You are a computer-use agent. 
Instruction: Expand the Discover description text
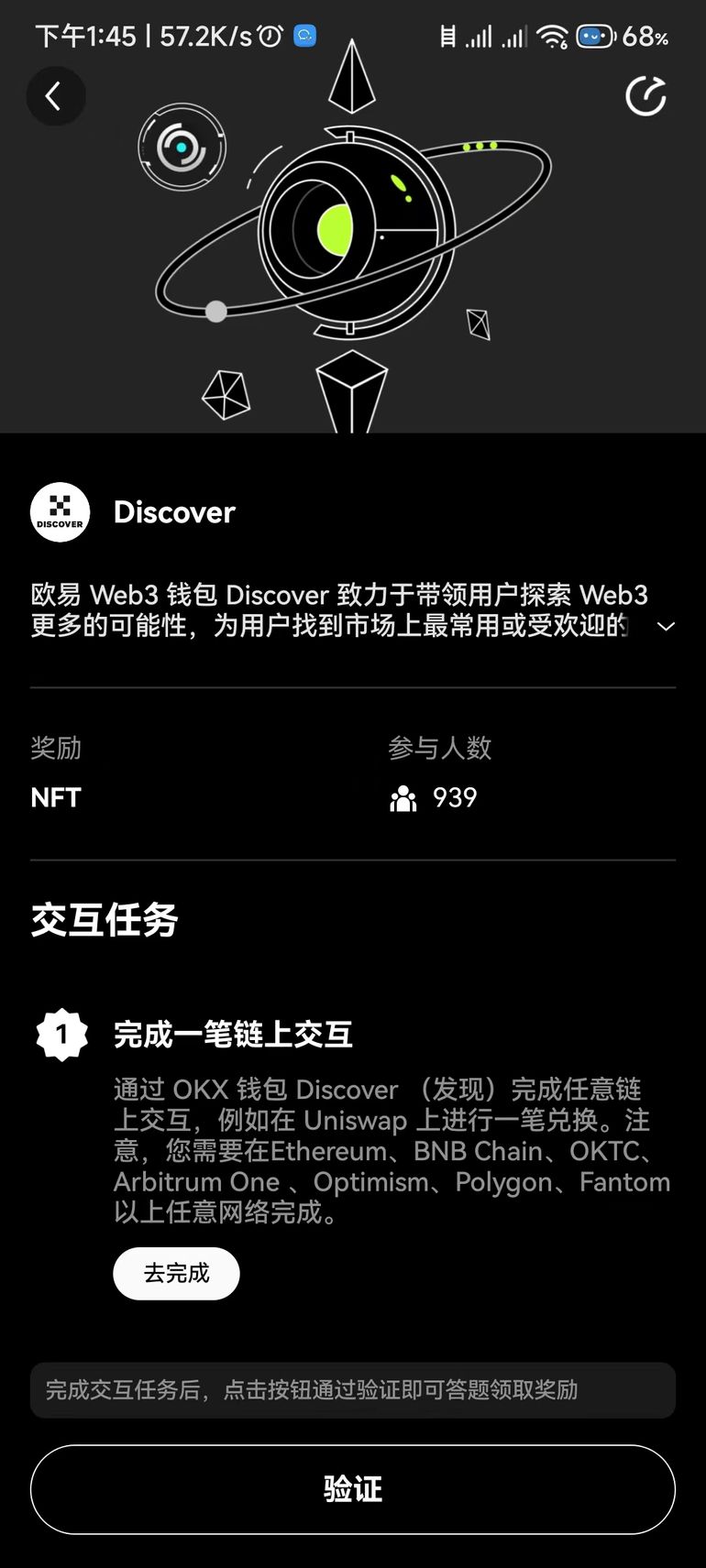click(667, 627)
